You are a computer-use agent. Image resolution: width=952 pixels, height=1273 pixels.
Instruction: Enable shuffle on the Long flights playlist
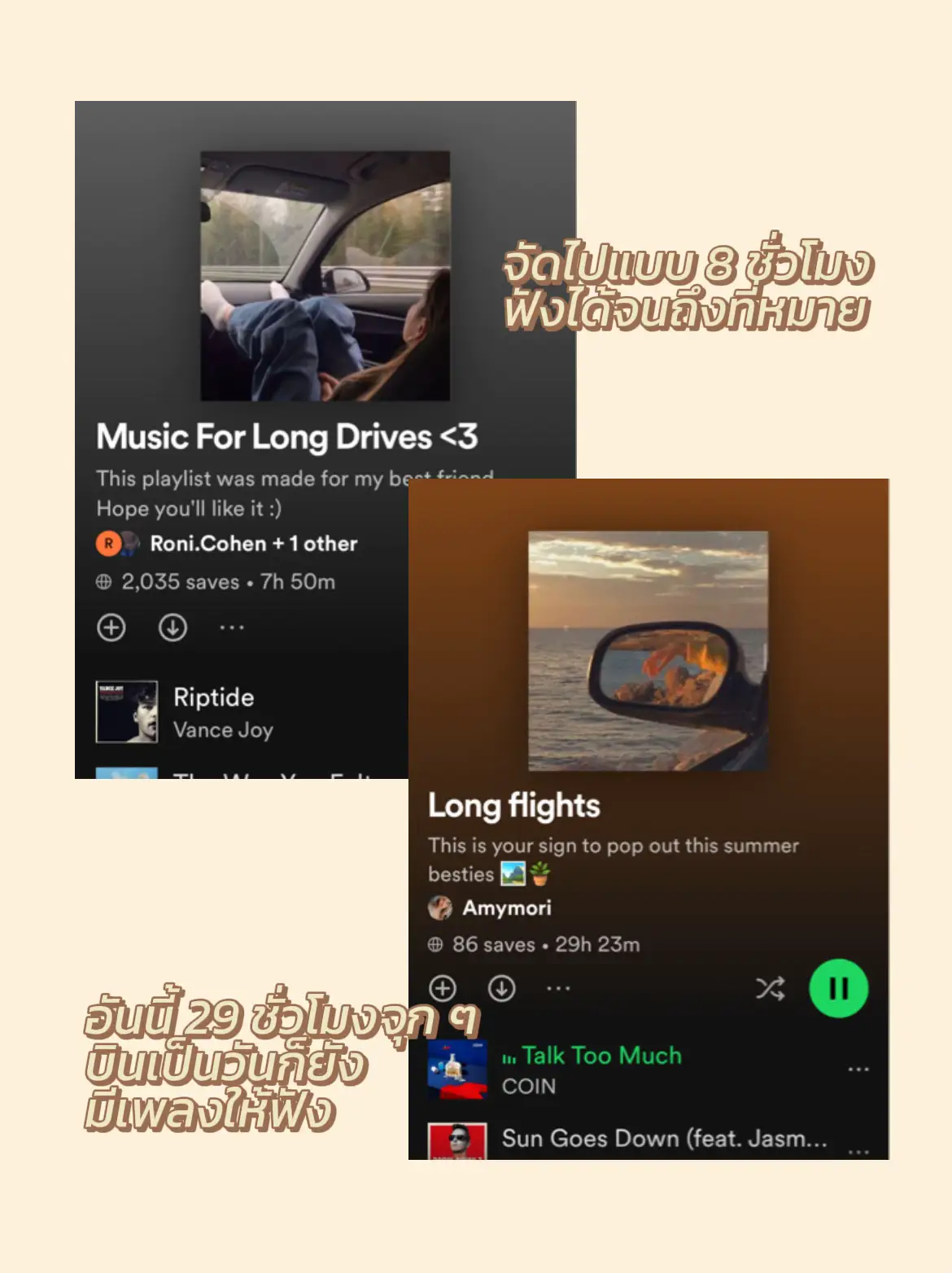pyautogui.click(x=771, y=987)
